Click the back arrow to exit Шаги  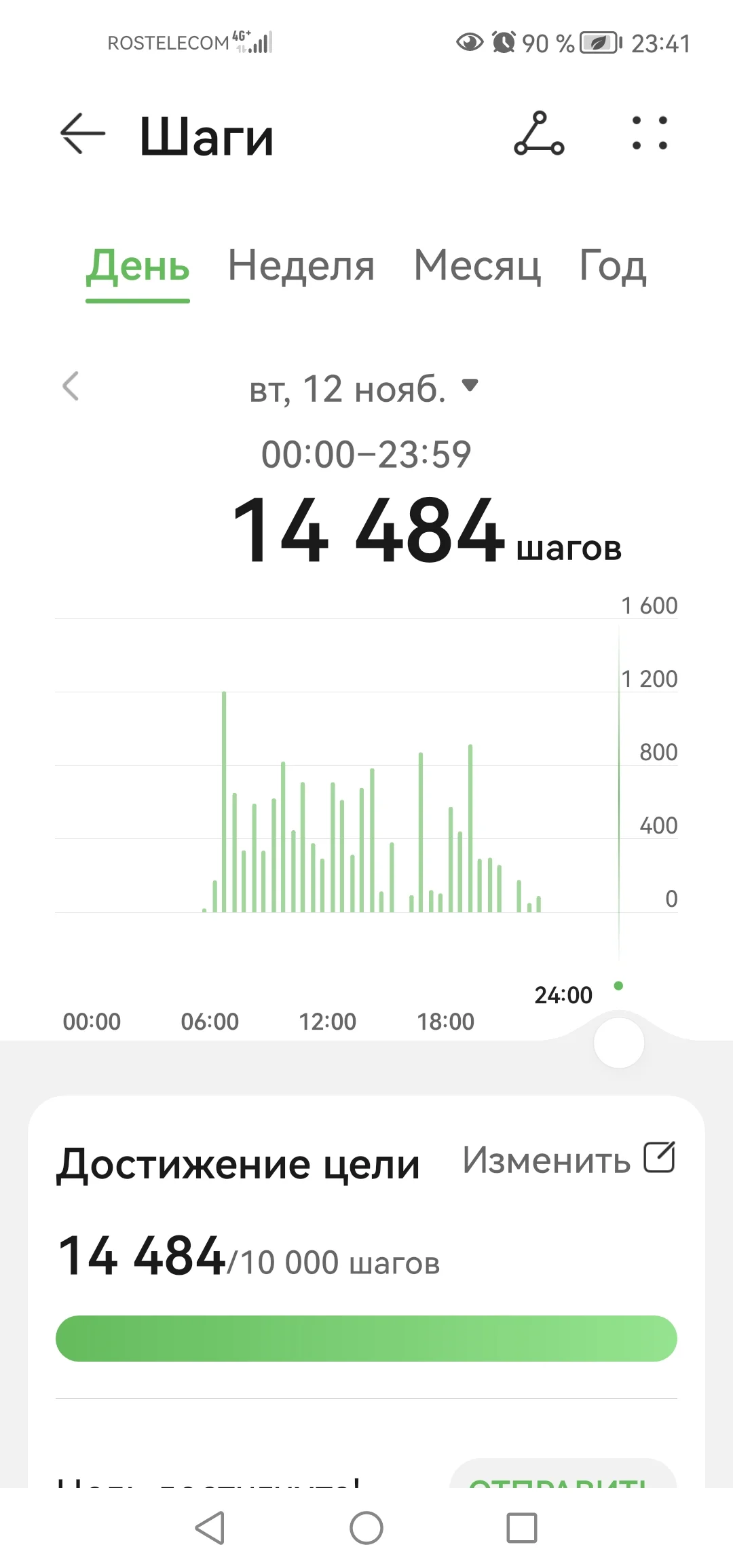[81, 134]
